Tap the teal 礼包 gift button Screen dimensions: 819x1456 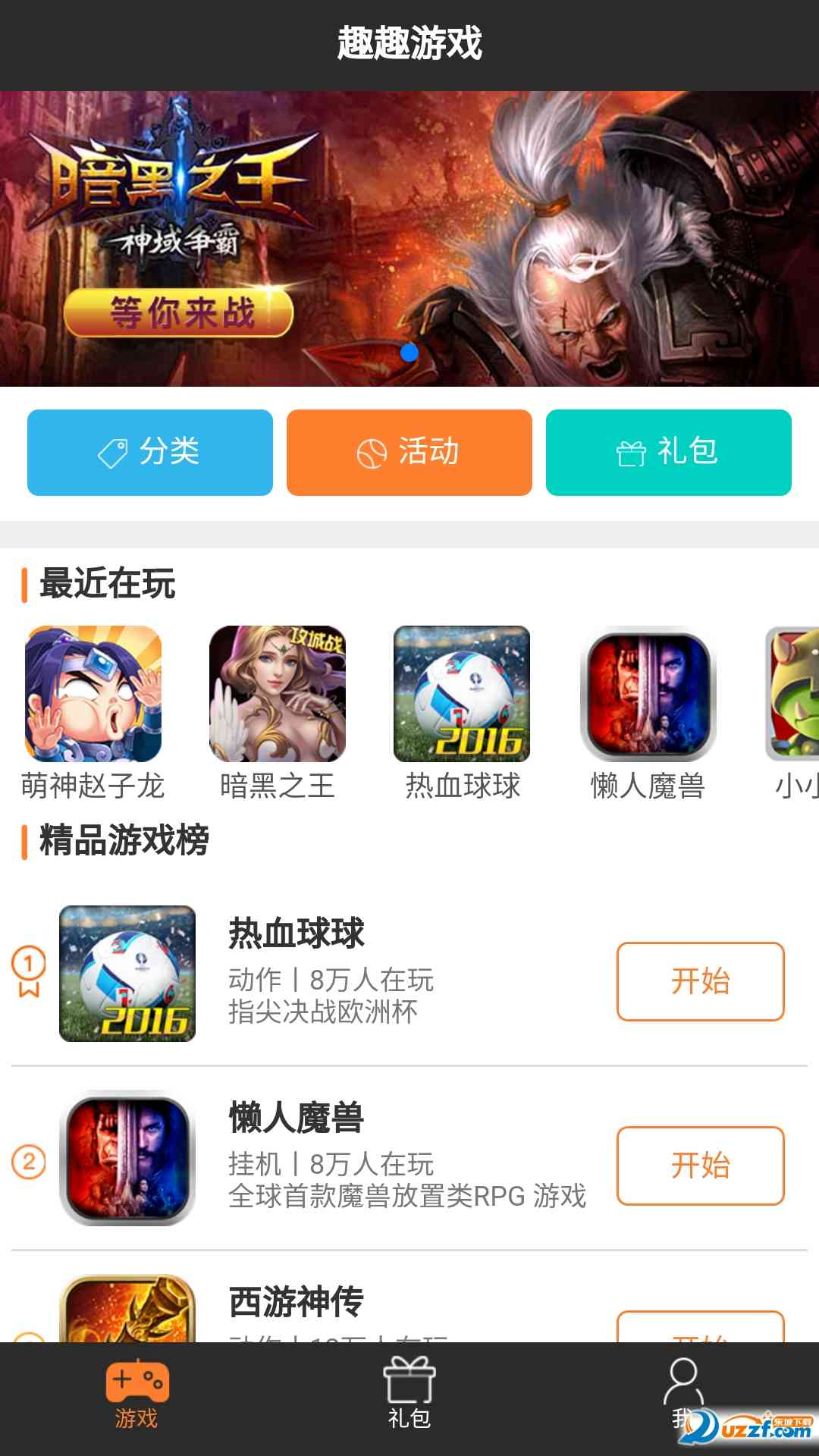(669, 453)
